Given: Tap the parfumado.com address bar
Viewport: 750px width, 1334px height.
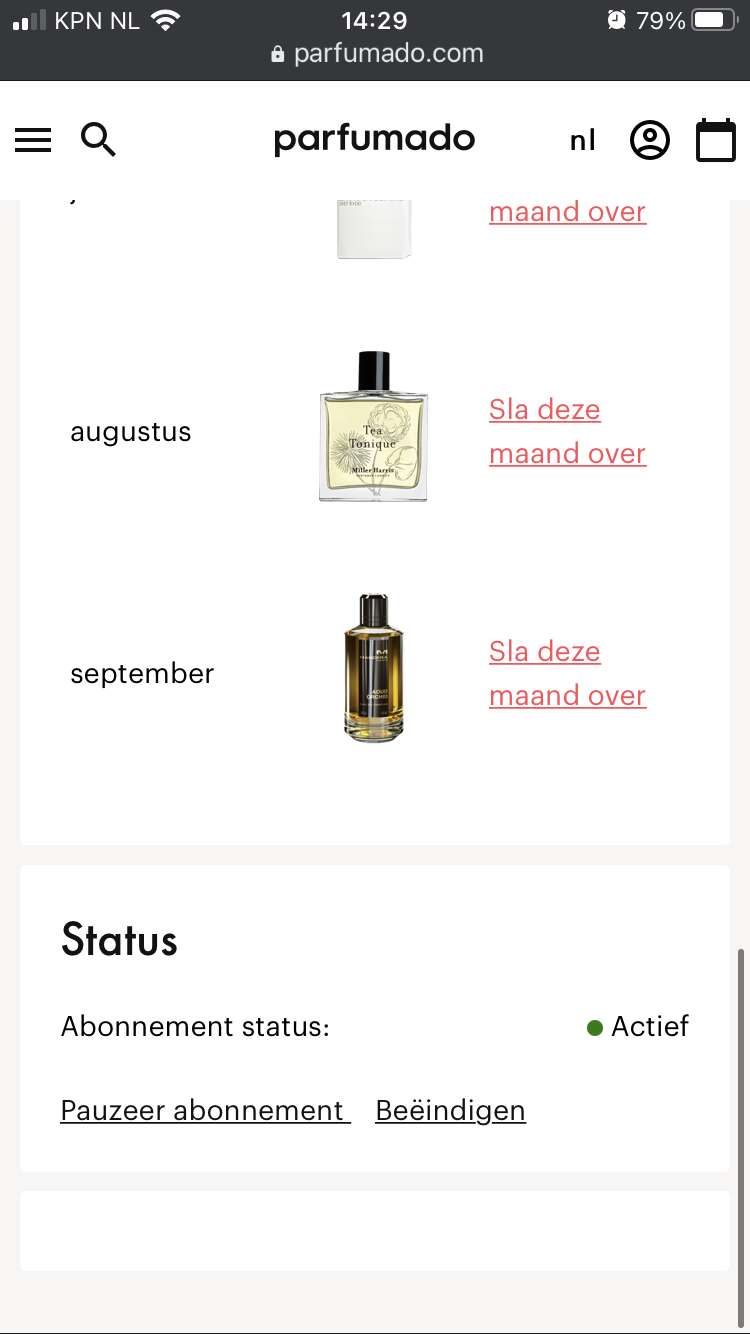Looking at the screenshot, I should click(375, 53).
